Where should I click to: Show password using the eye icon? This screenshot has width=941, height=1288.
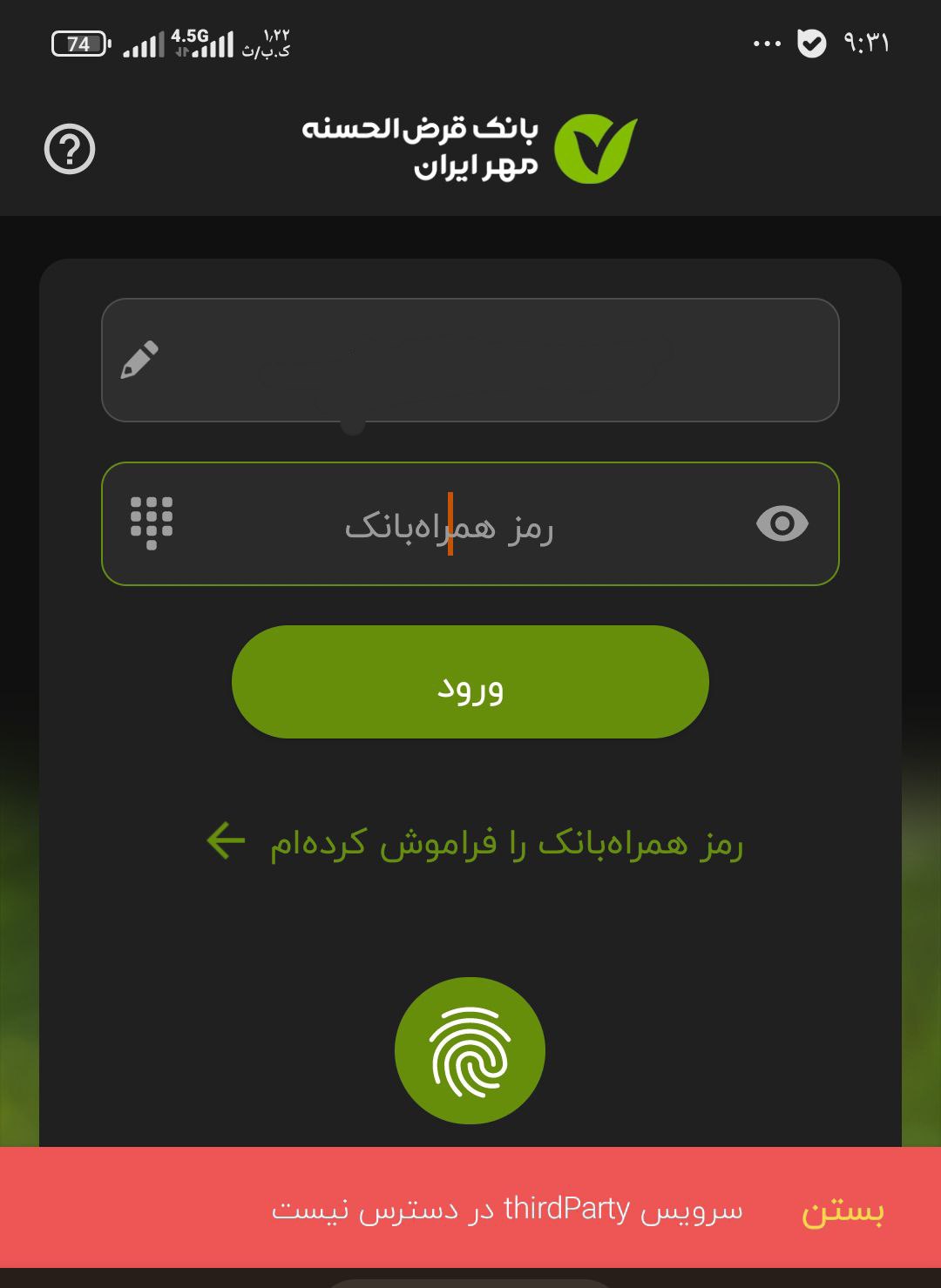point(782,524)
